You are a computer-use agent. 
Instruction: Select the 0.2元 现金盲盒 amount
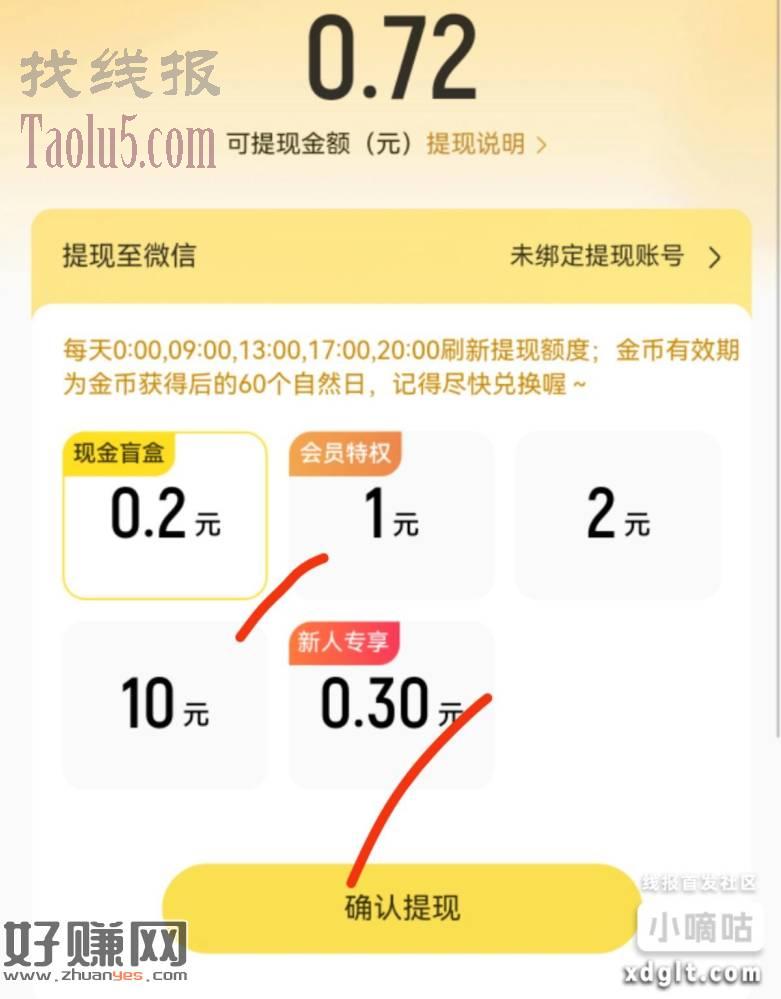165,516
